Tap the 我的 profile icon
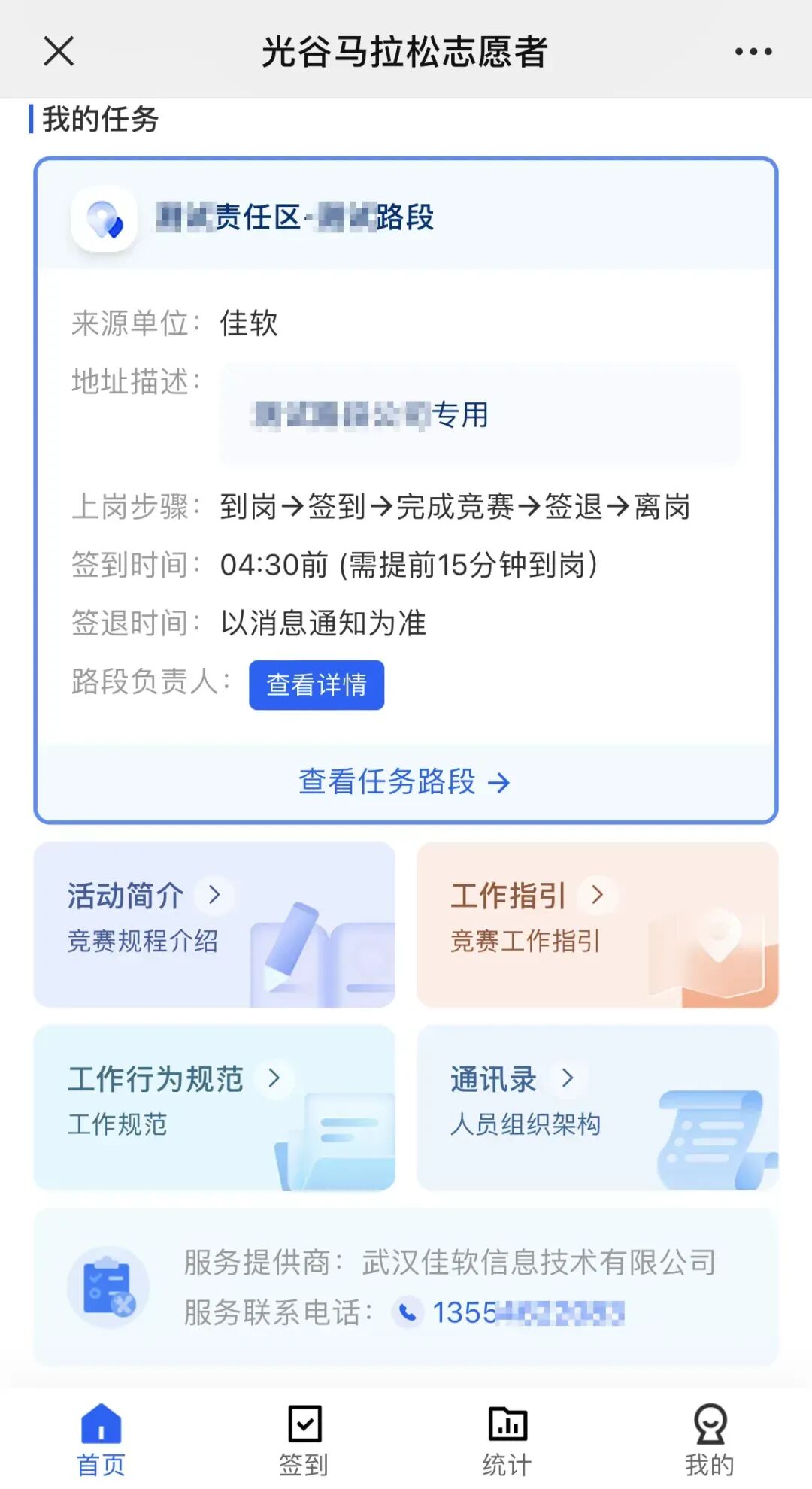The height and width of the screenshot is (1489, 812). (710, 1425)
